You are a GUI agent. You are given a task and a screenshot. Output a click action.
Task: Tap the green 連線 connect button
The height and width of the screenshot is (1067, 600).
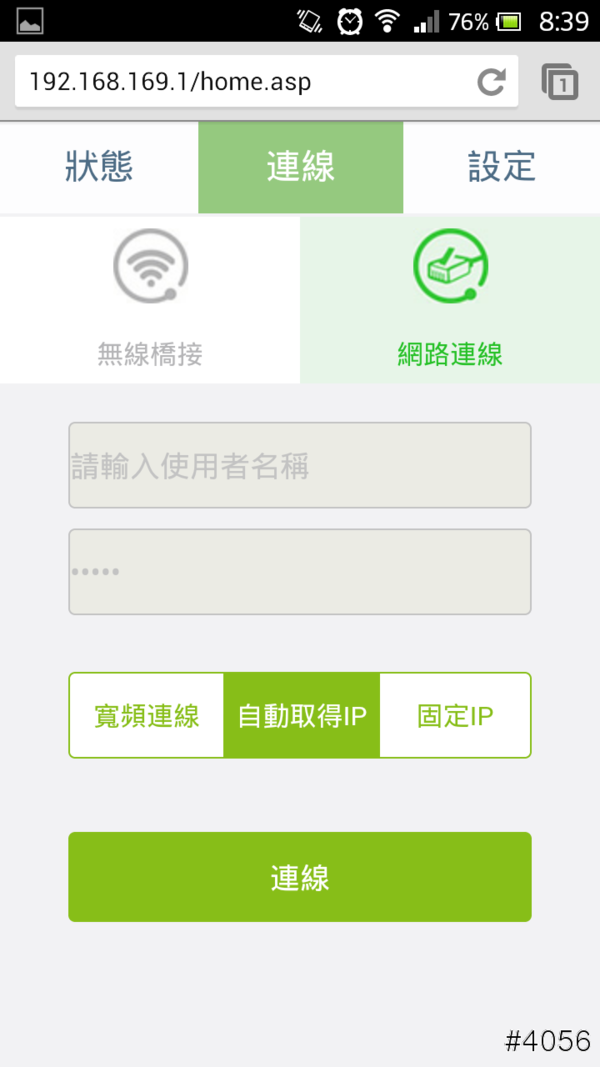click(x=300, y=877)
